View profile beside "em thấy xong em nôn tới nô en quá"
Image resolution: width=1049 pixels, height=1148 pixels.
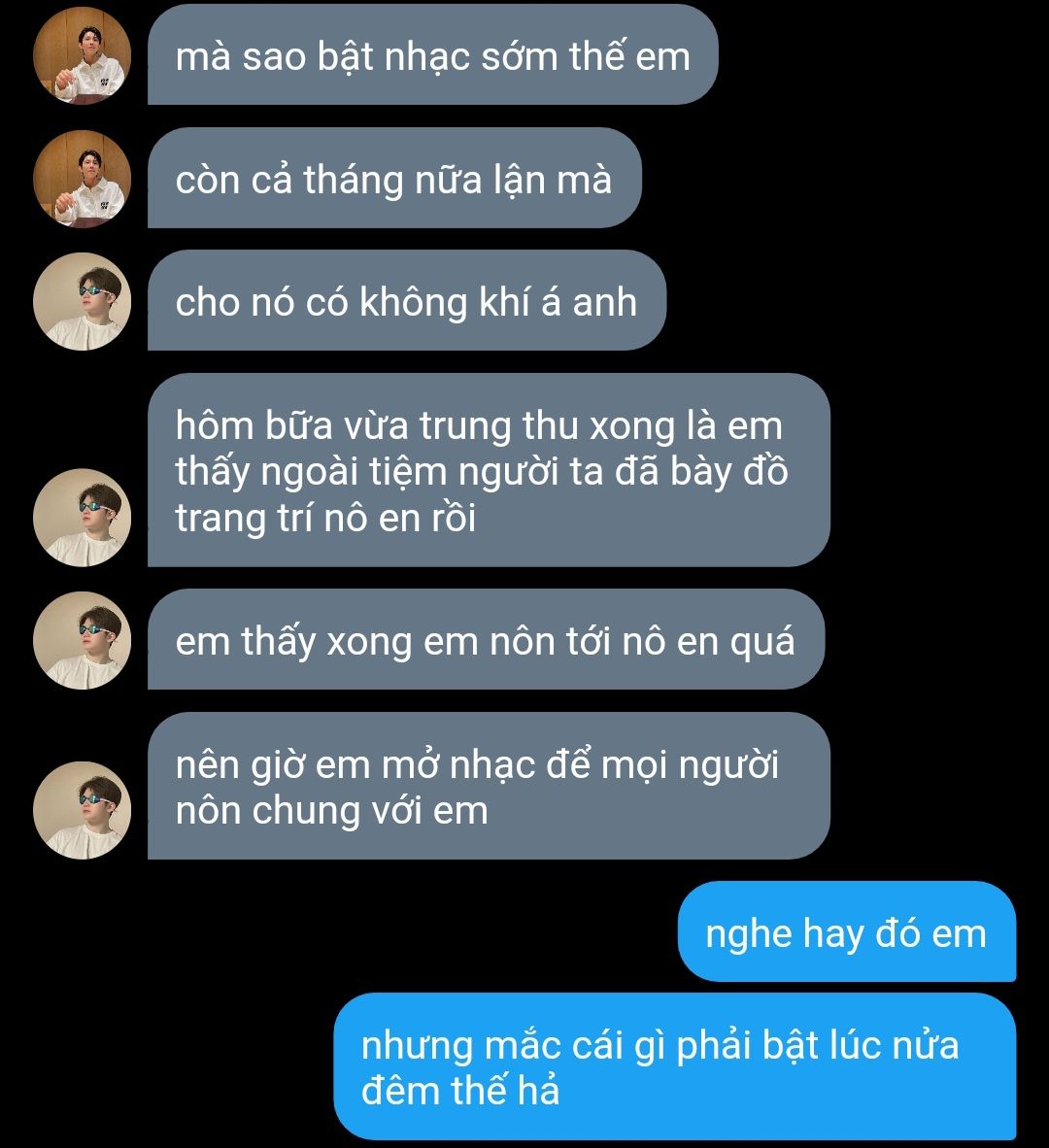click(x=82, y=640)
